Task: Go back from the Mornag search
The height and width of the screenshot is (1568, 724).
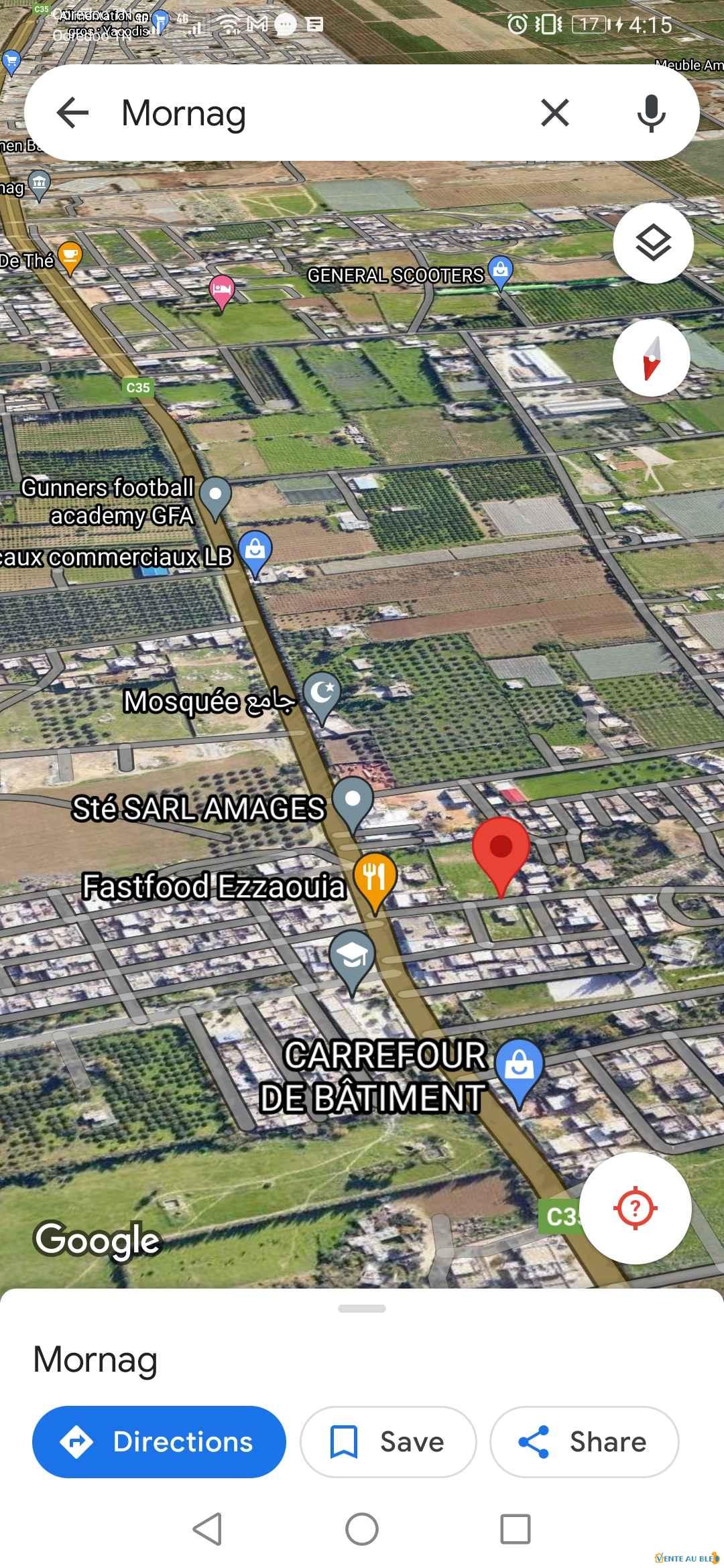Action: [72, 113]
